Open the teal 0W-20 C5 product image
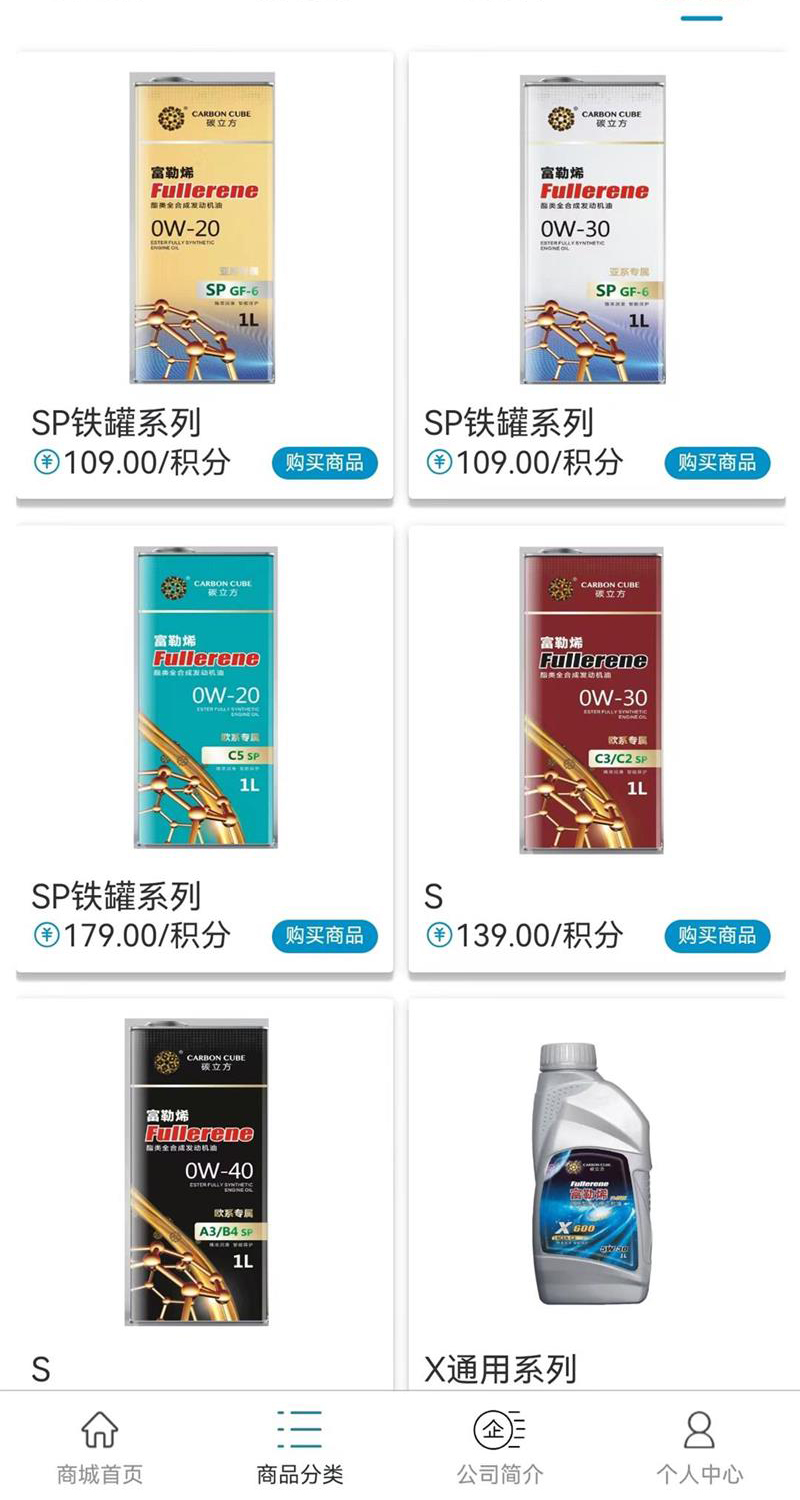This screenshot has height=1500, width=800. coord(206,698)
